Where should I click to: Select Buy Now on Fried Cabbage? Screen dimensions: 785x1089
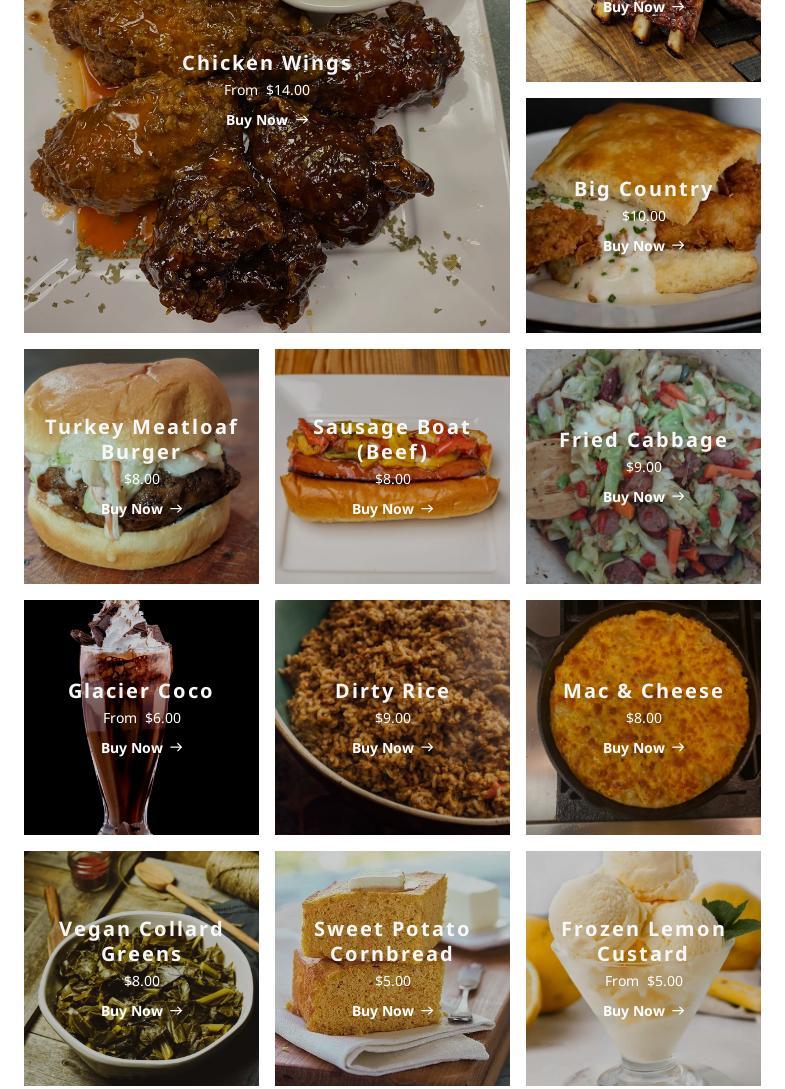pyautogui.click(x=643, y=497)
